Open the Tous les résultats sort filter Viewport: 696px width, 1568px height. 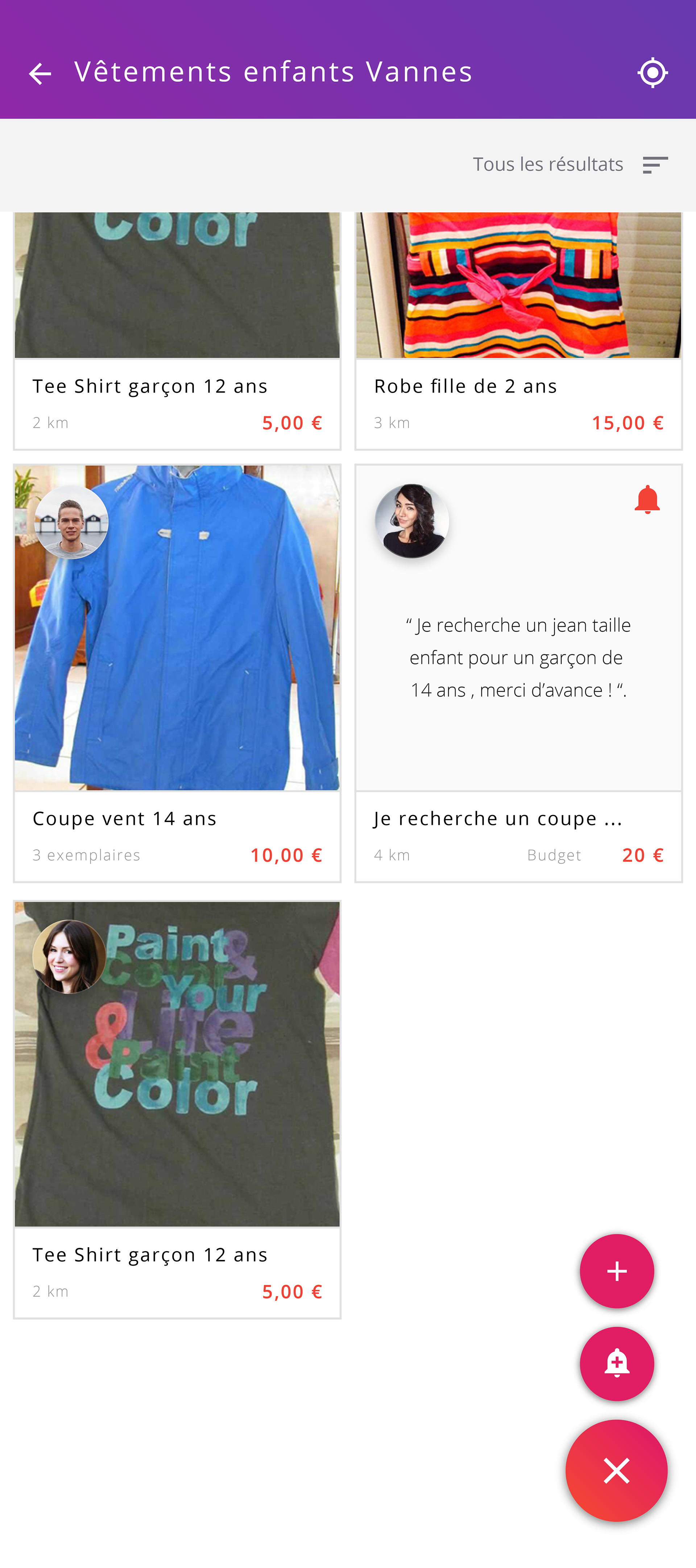[571, 164]
